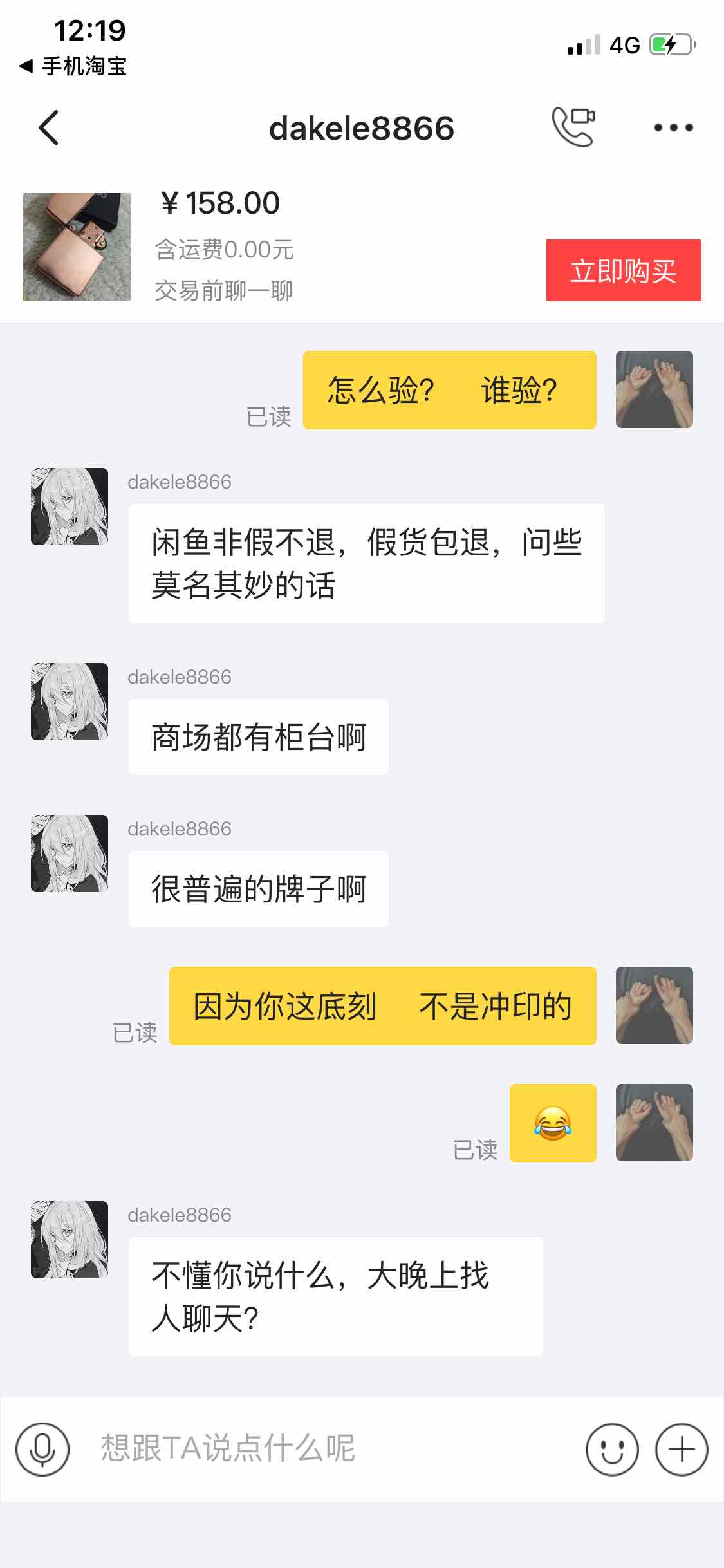Open the ¥158.00 lighter item thumbnail

tap(77, 247)
